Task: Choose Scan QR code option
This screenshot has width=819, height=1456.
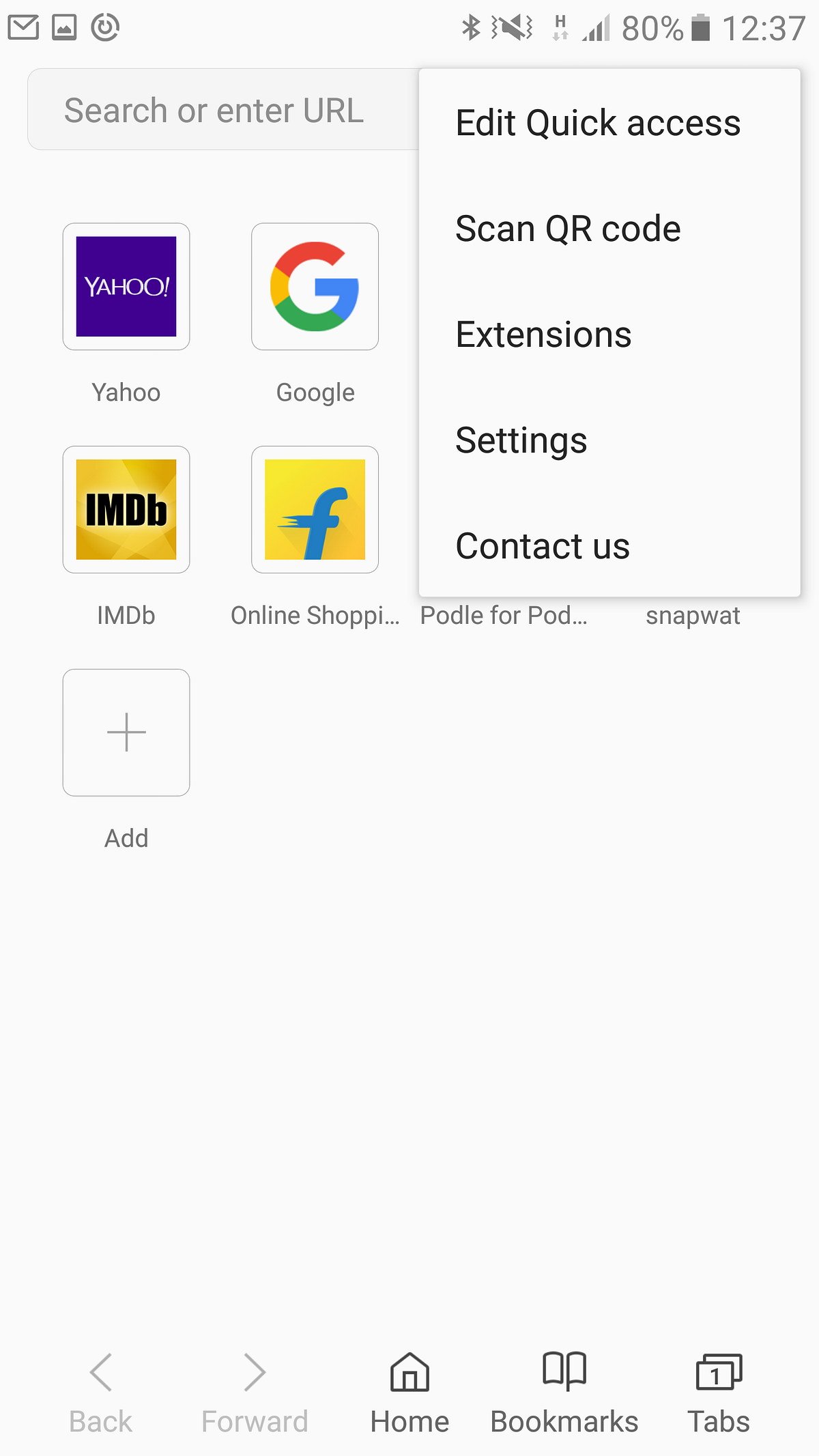Action: 609,229
